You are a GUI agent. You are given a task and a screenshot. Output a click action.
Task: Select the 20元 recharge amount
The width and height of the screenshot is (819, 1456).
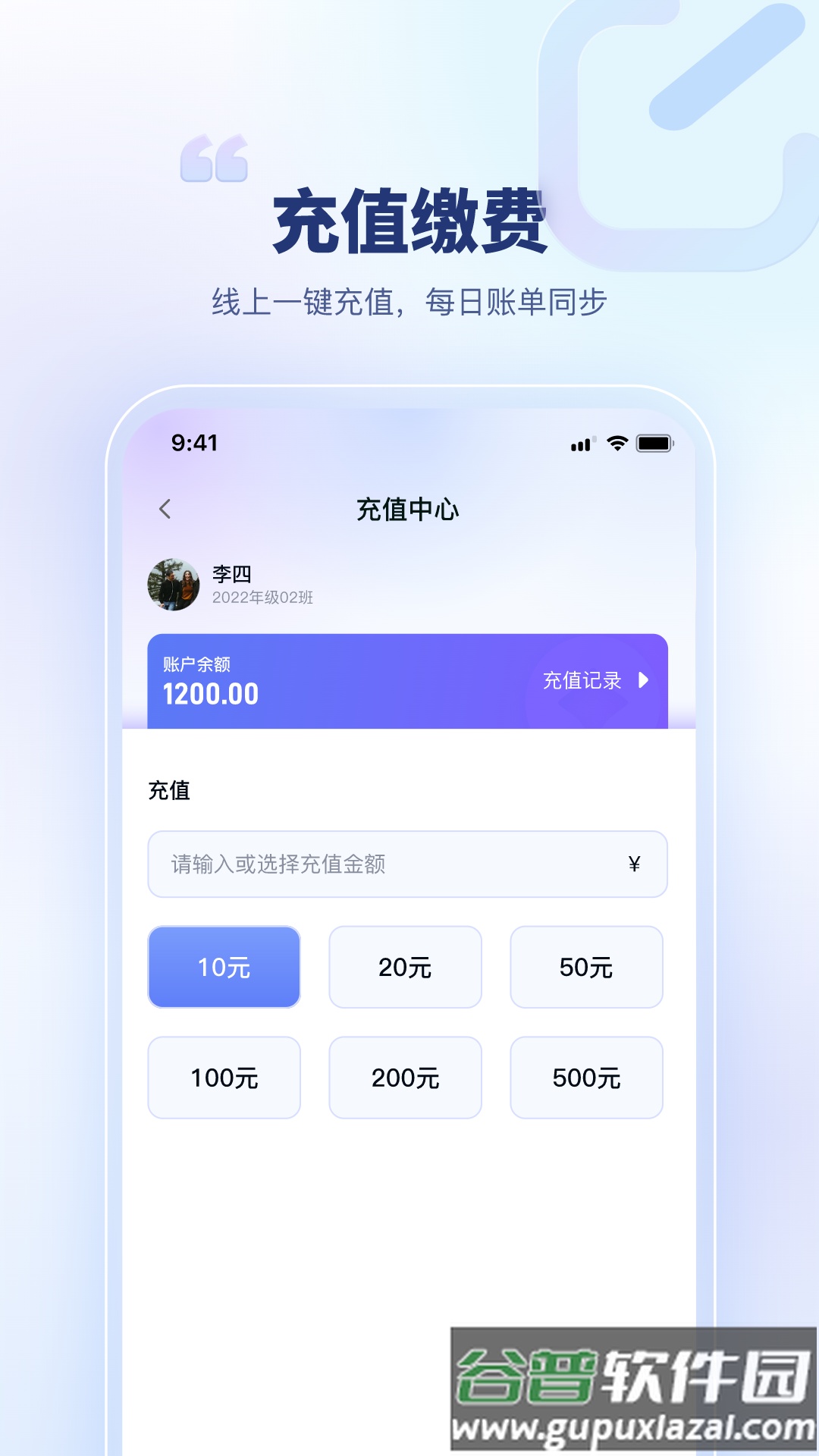click(x=405, y=967)
